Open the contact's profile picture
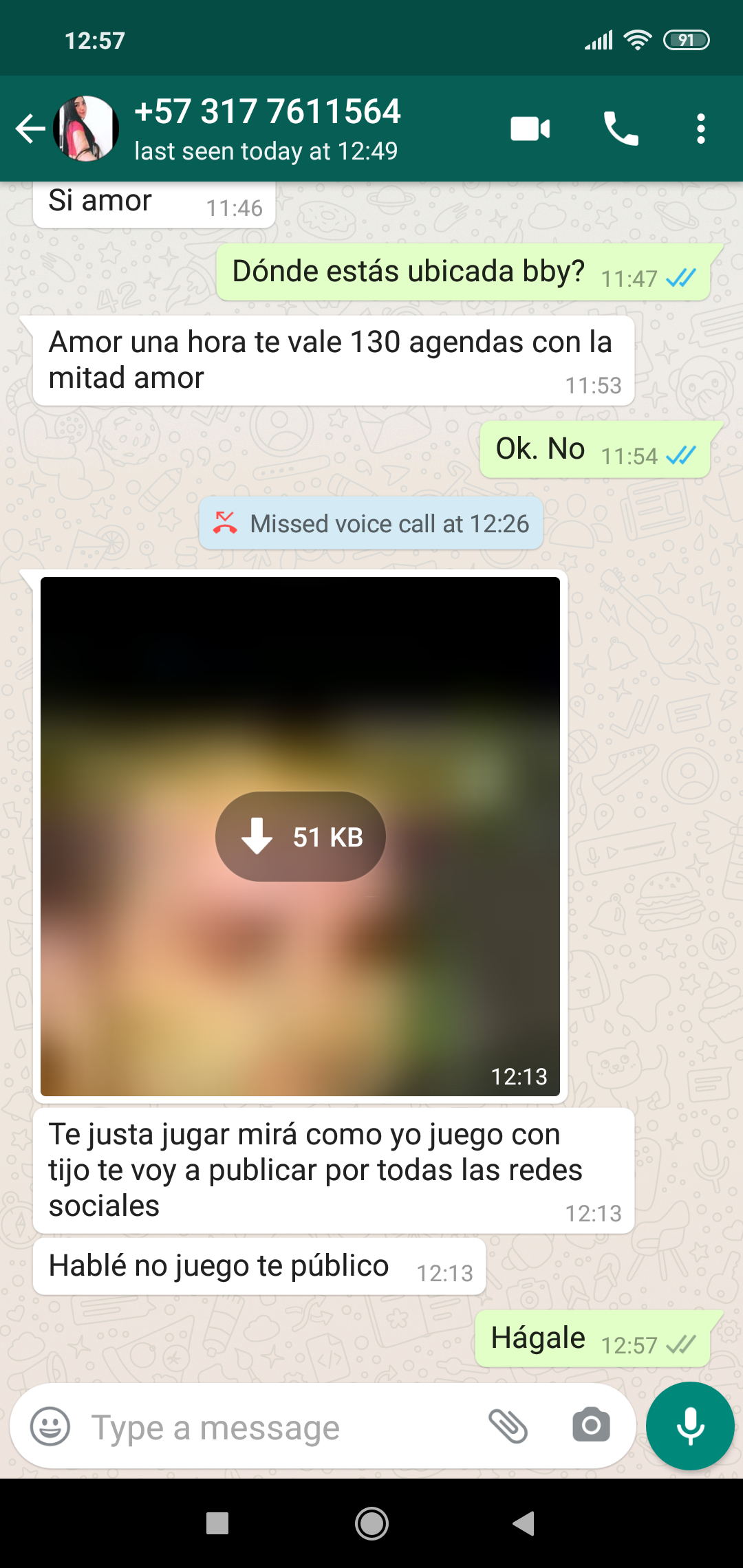This screenshot has width=743, height=1568. 86,129
